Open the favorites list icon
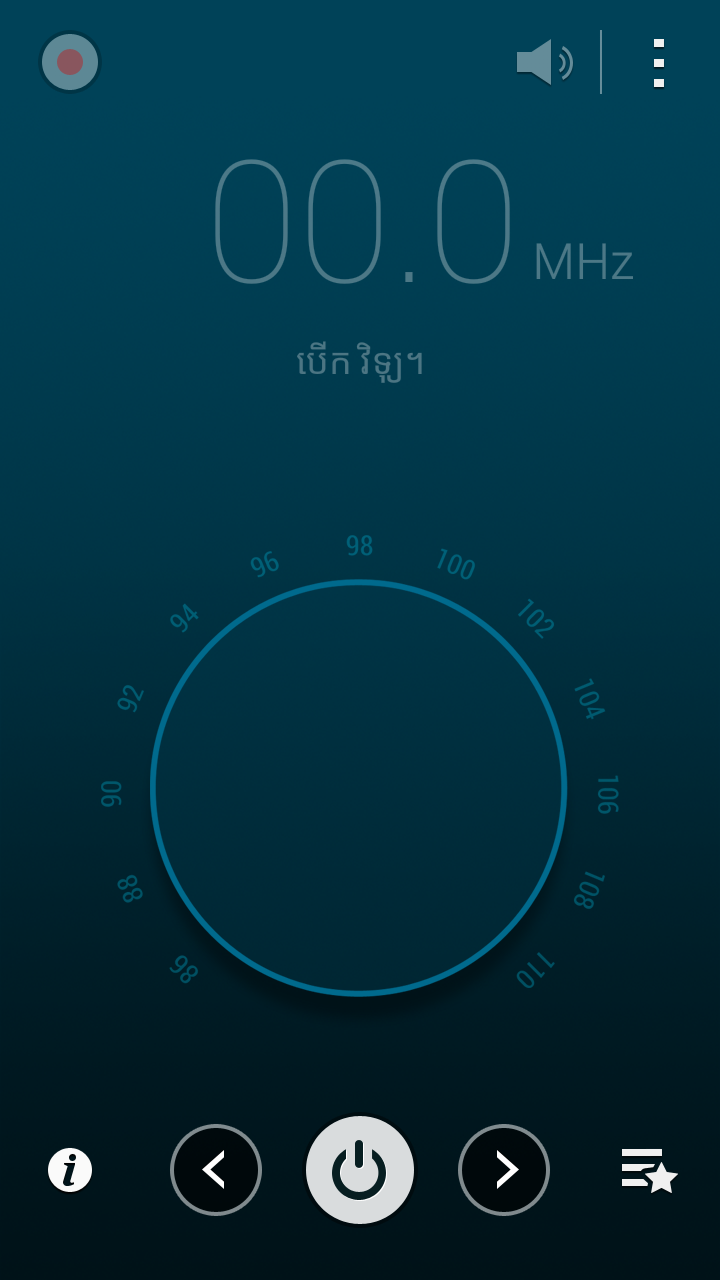Screen dimensions: 720x1280 [650, 1170]
